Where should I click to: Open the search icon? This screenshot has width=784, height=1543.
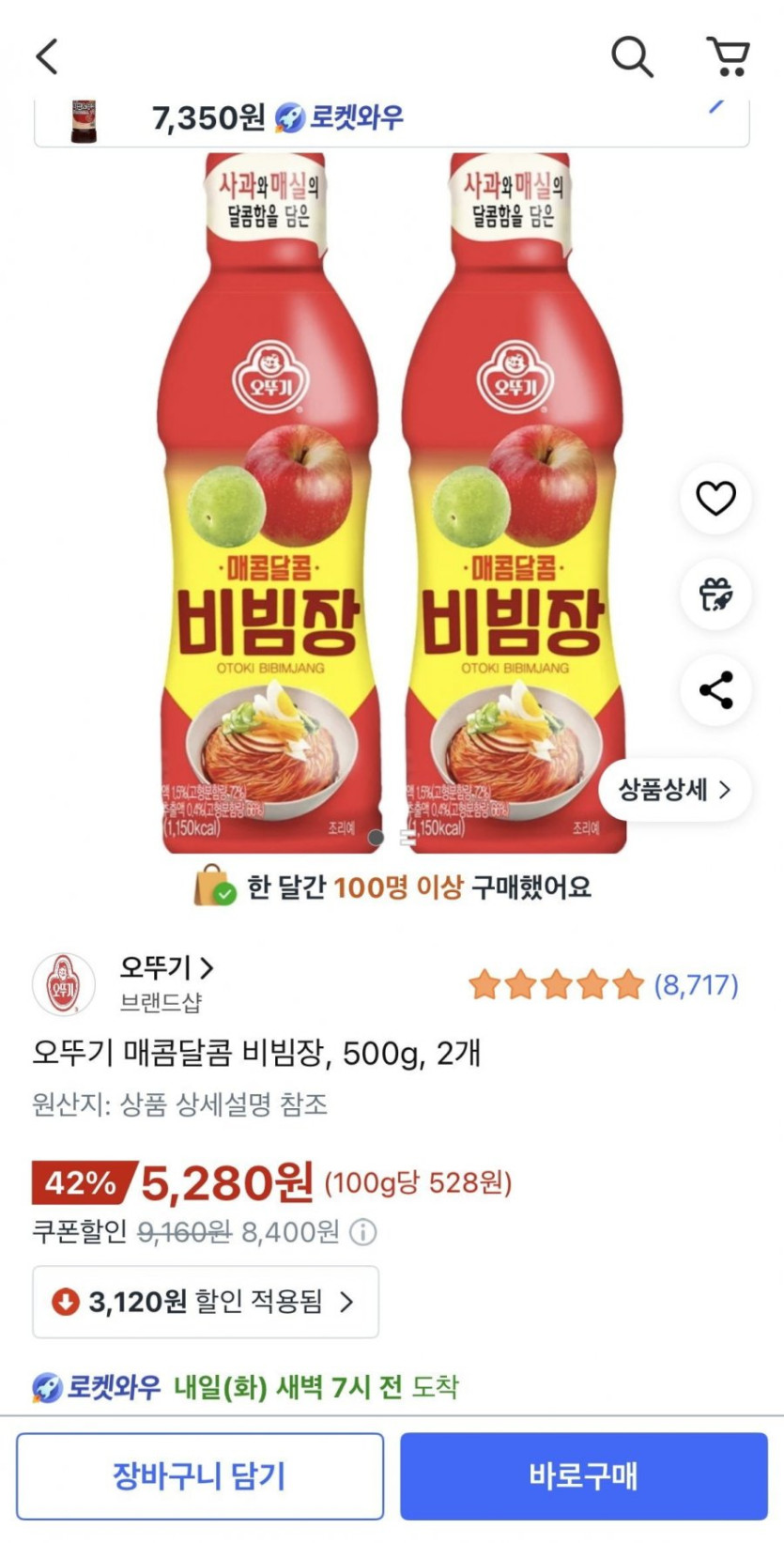(x=632, y=56)
